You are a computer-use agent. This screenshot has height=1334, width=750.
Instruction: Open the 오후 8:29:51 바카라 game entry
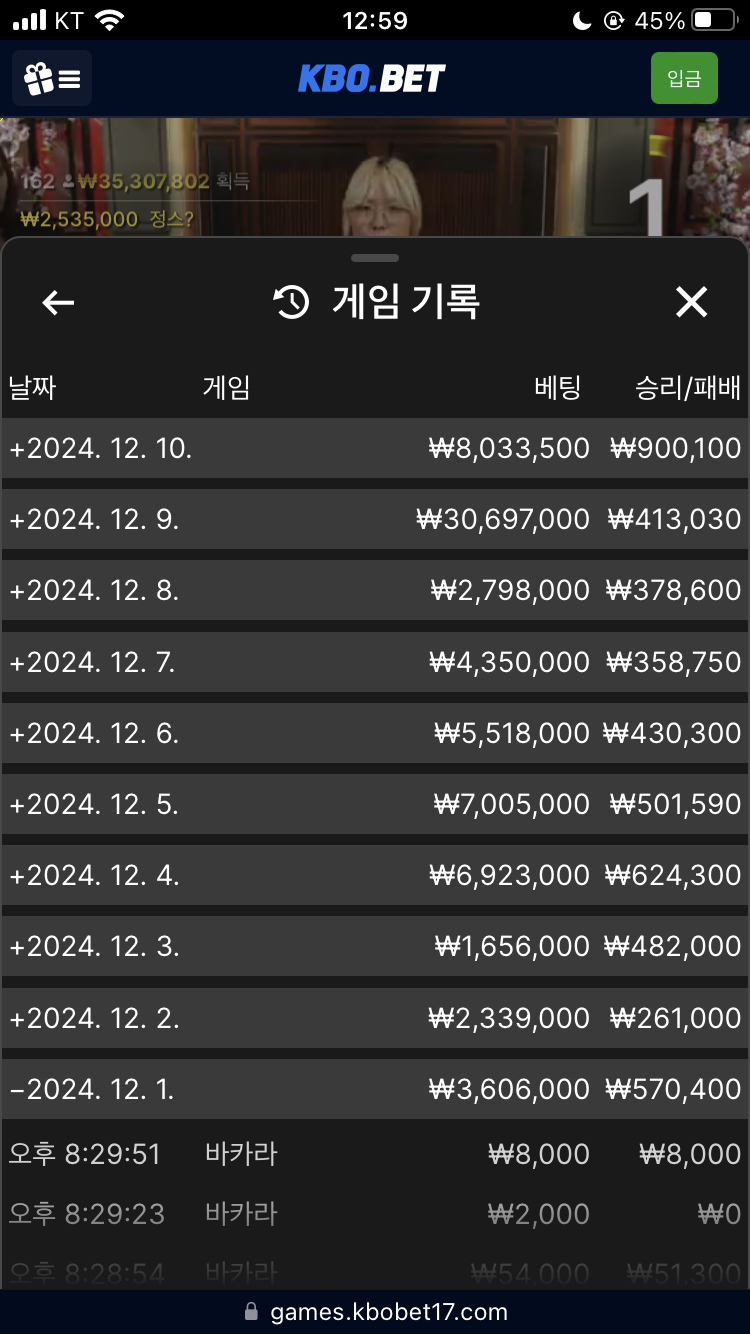pyautogui.click(x=375, y=1154)
